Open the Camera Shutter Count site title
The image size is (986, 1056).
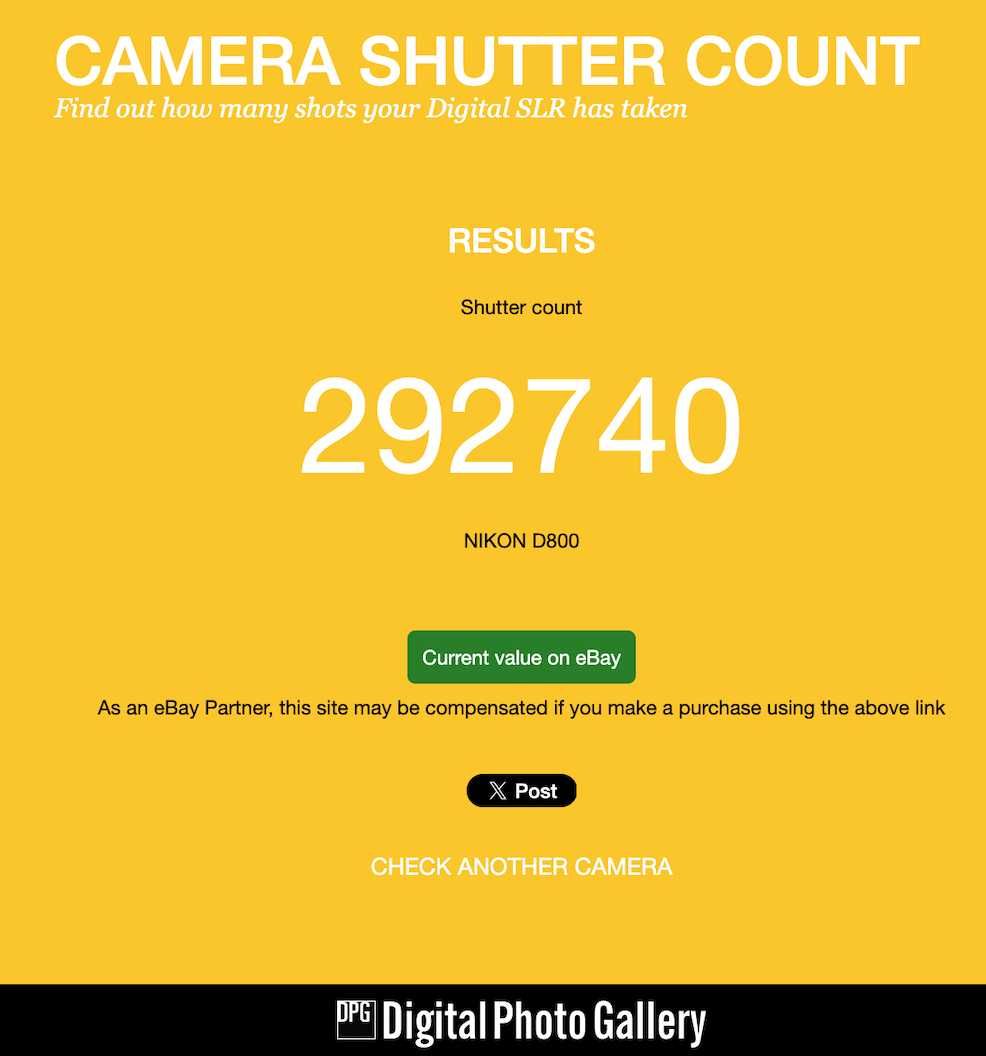(x=486, y=62)
